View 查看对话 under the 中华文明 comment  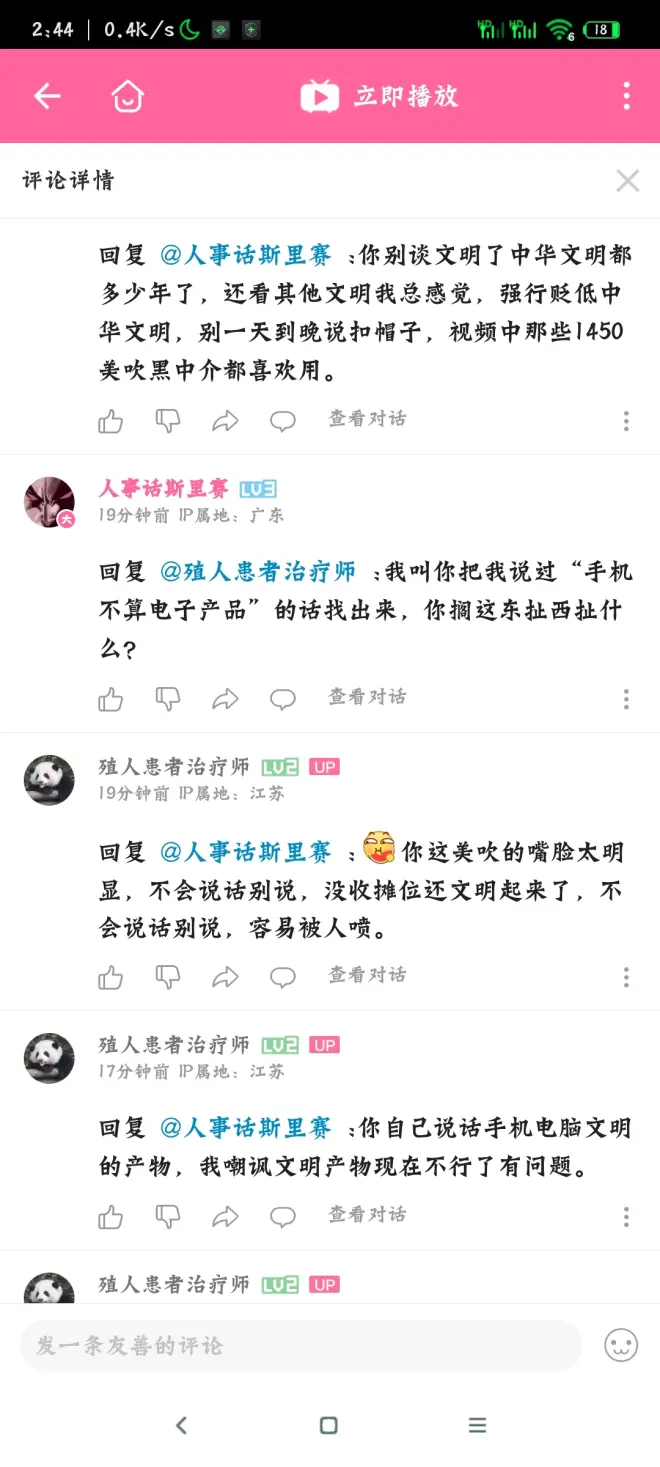tap(367, 419)
